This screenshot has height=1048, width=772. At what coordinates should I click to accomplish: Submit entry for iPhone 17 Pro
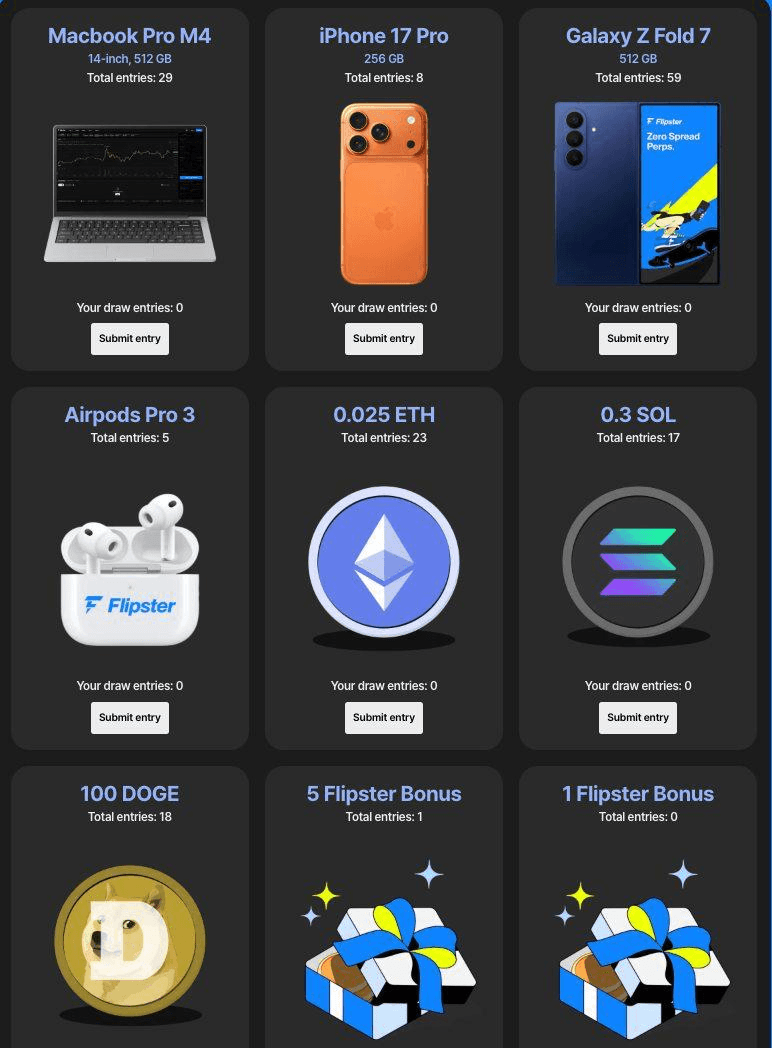click(x=384, y=339)
